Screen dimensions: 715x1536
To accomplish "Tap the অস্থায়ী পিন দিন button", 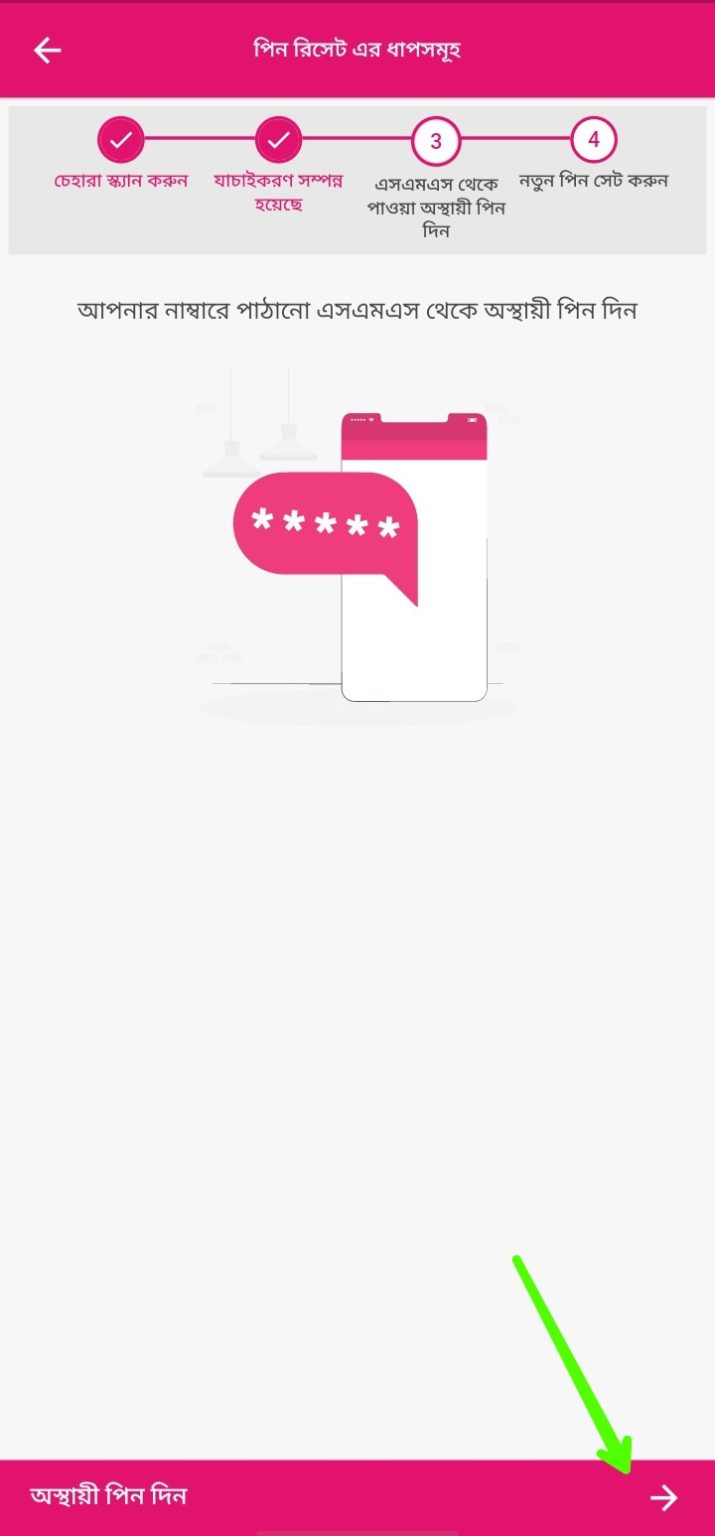I will coord(357,1497).
